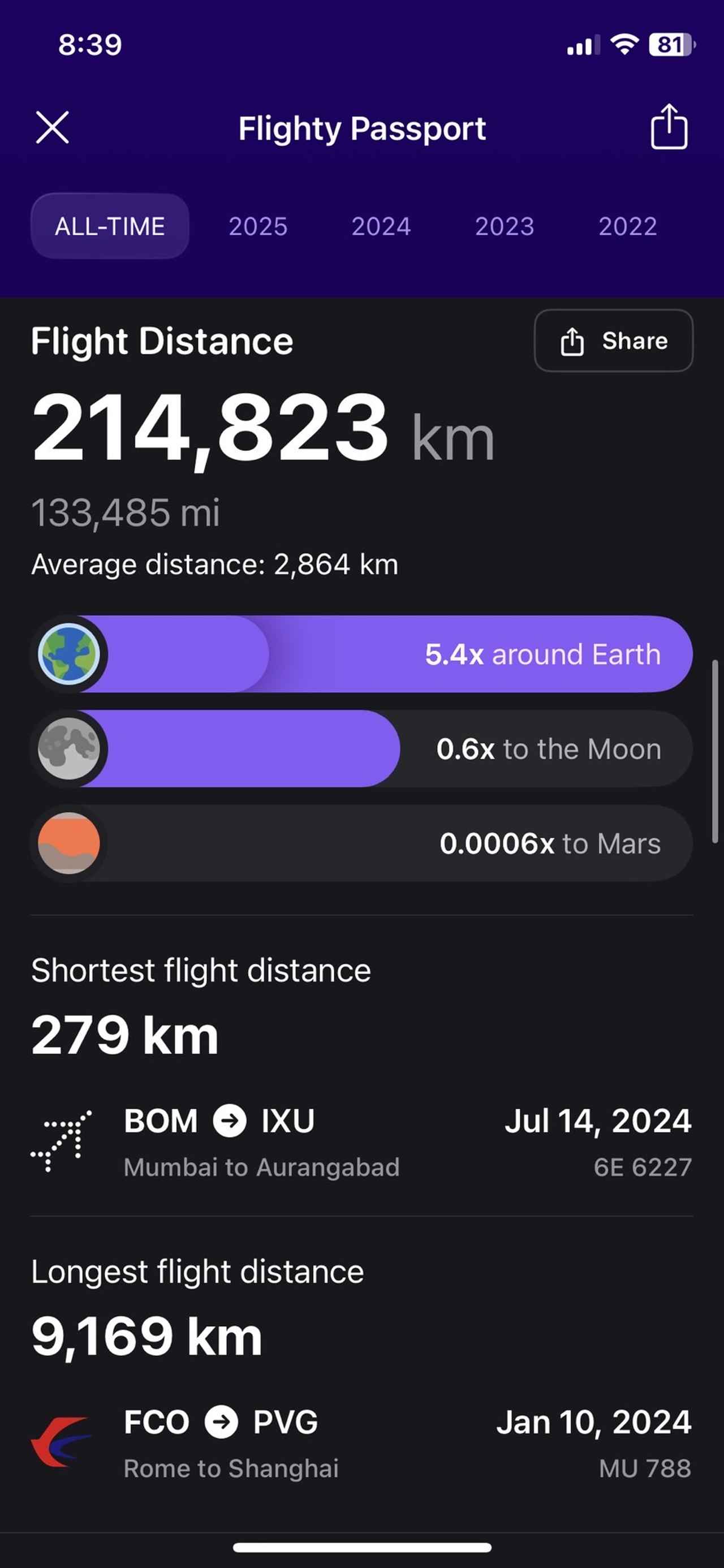
Task: Switch to the 2024 tab
Action: (x=381, y=226)
